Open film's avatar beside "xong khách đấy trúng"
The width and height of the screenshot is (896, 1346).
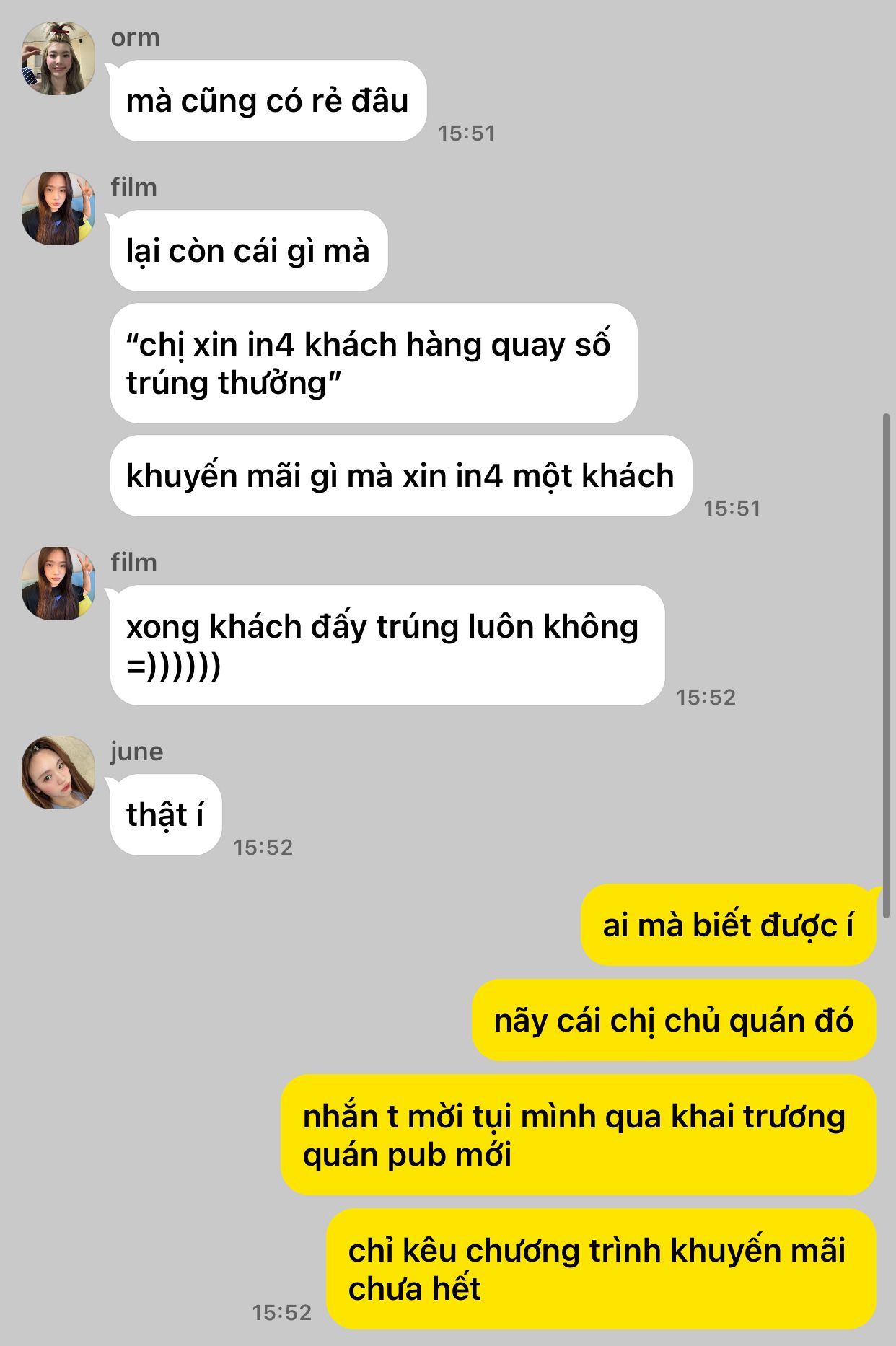58,584
